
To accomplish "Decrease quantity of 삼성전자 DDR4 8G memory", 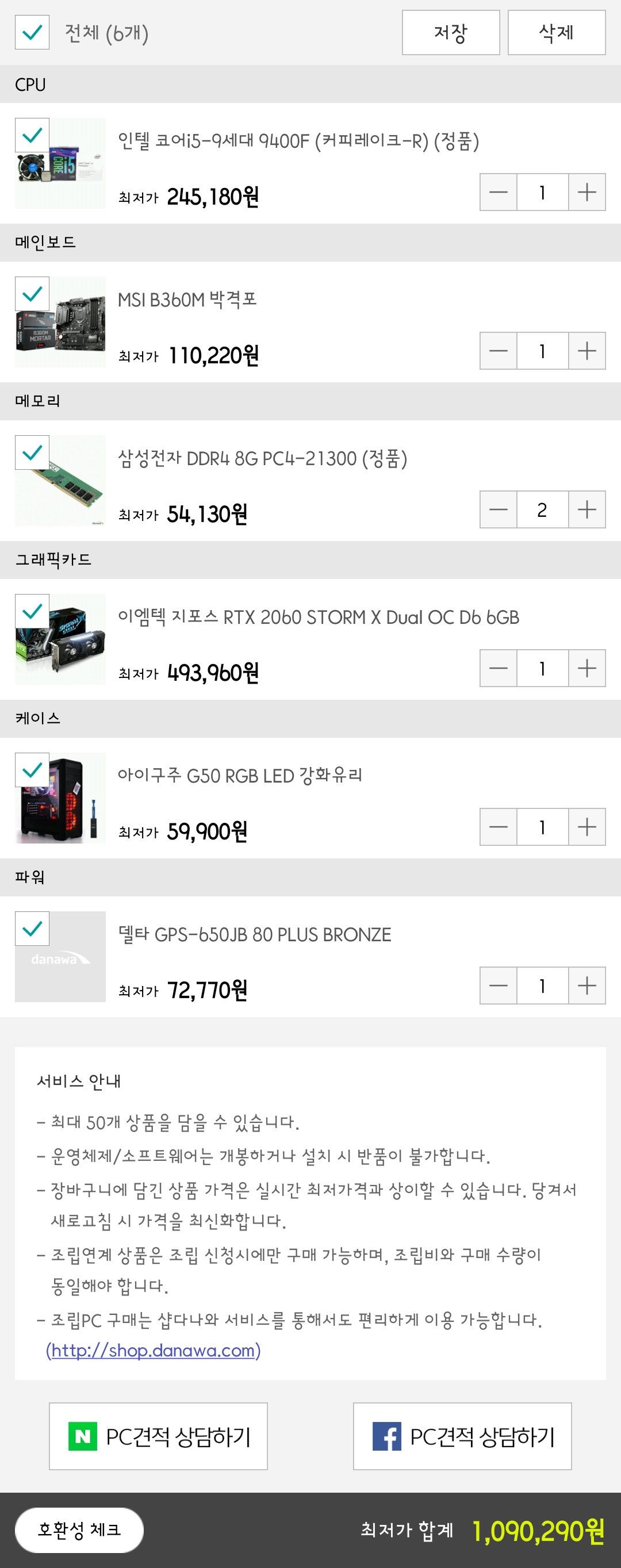I will coord(498,509).
